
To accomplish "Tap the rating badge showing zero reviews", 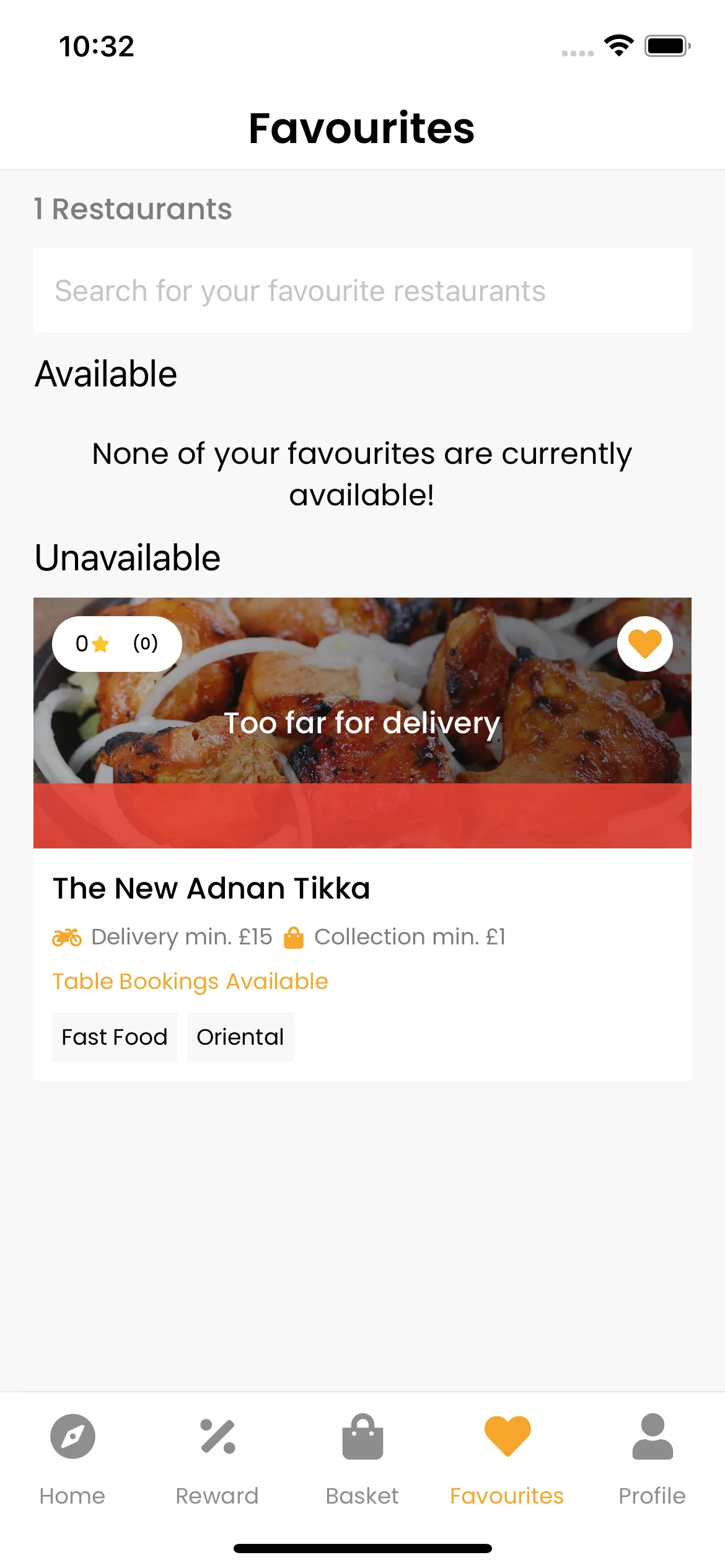I will coord(117,643).
